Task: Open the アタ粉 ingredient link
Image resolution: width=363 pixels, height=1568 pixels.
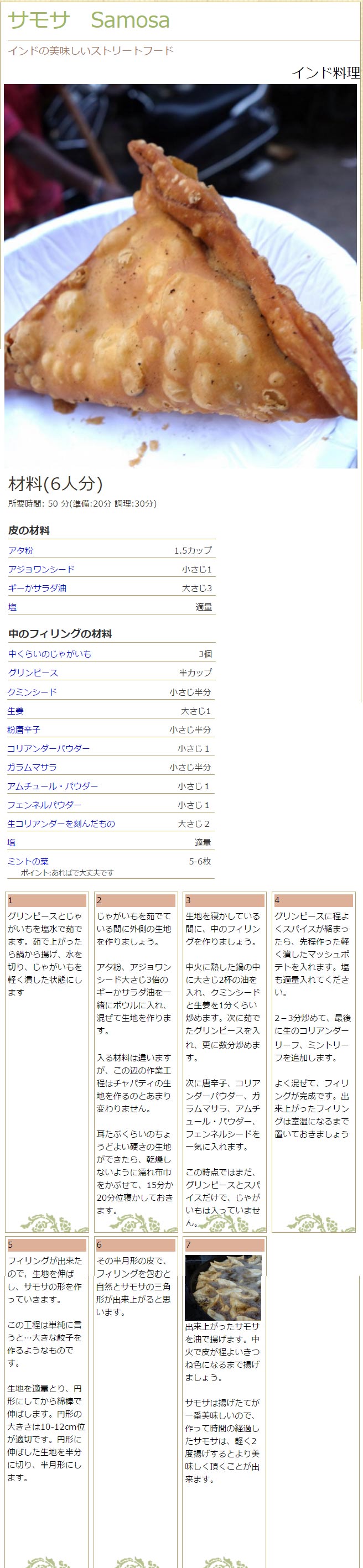Action: coord(20,550)
